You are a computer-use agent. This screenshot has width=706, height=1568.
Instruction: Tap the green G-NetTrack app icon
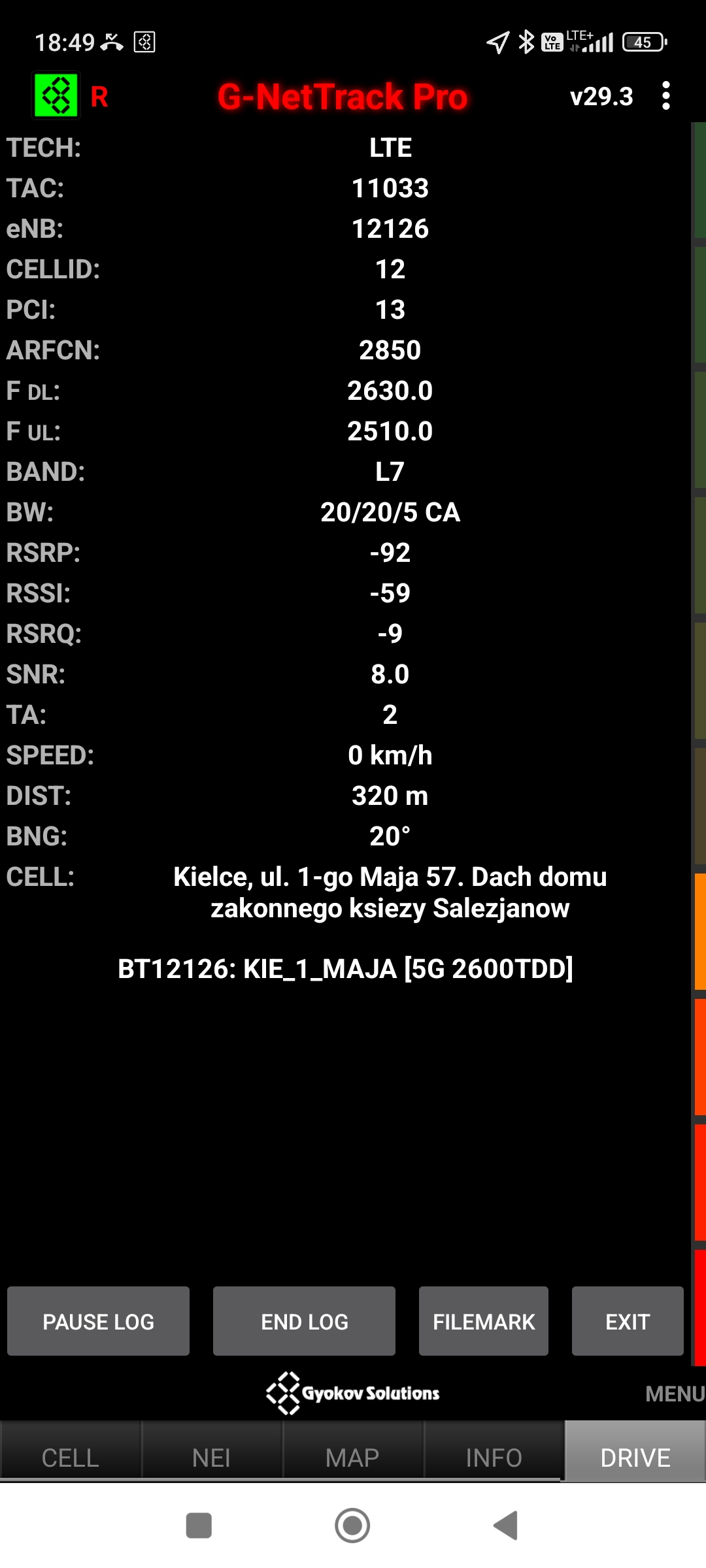(x=56, y=95)
